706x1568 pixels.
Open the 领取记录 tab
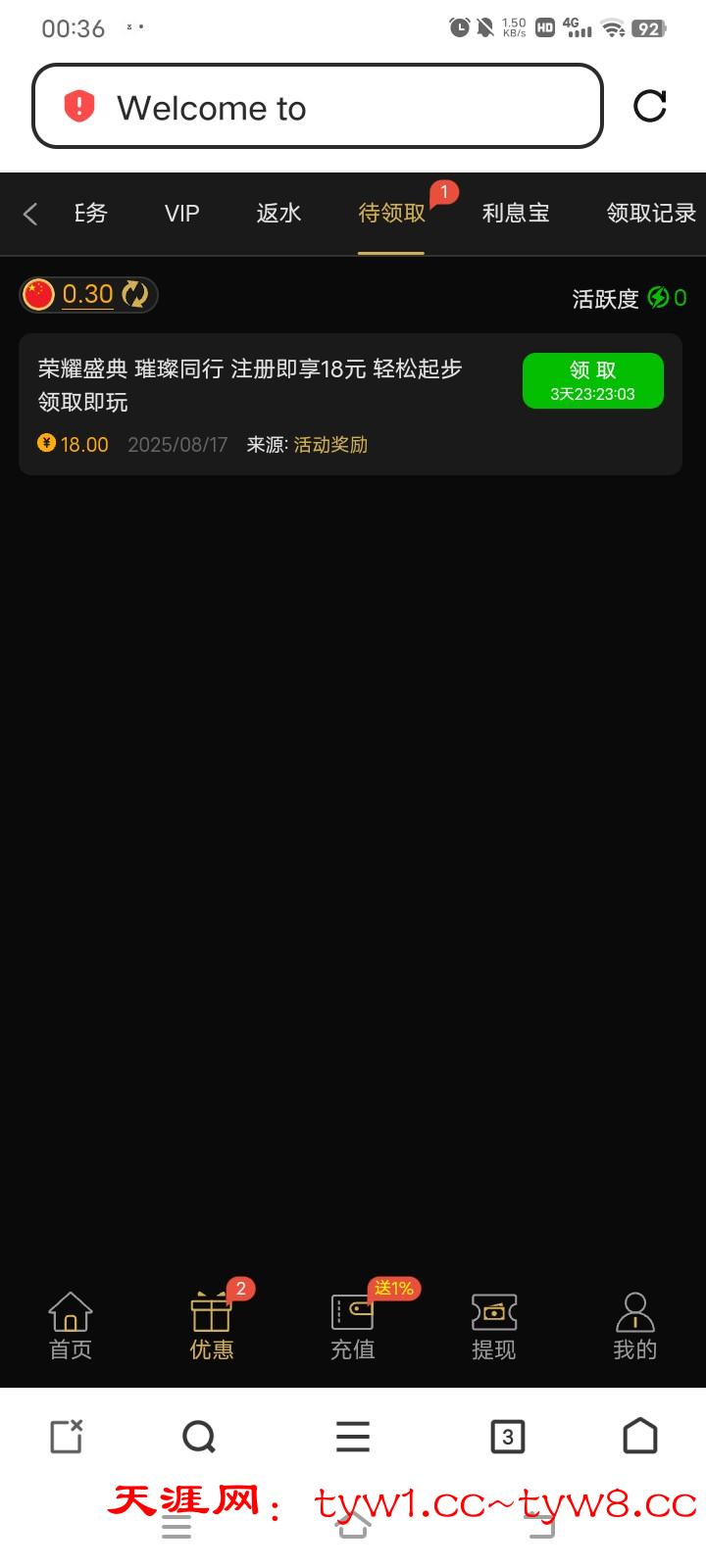(x=650, y=214)
